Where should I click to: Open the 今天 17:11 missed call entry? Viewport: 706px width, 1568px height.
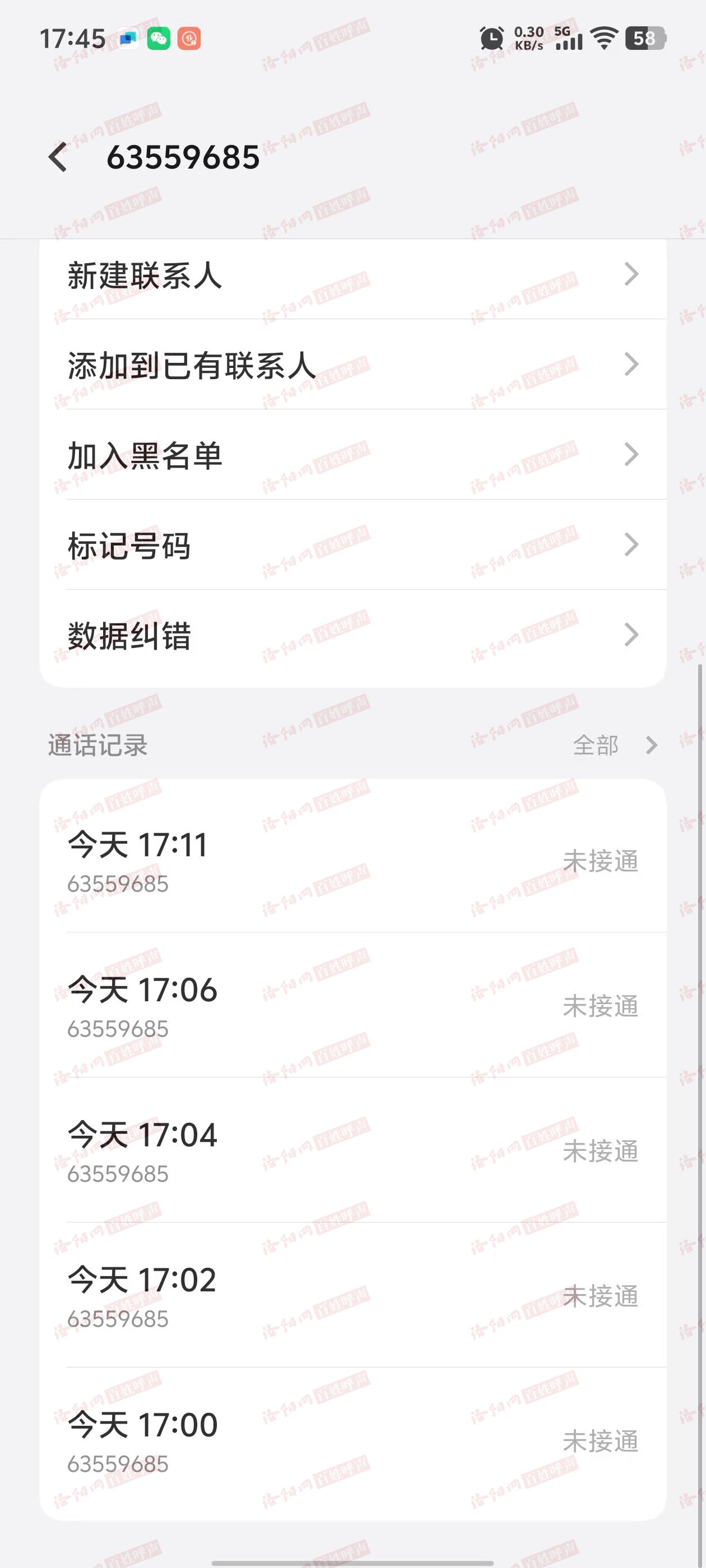pos(352,861)
